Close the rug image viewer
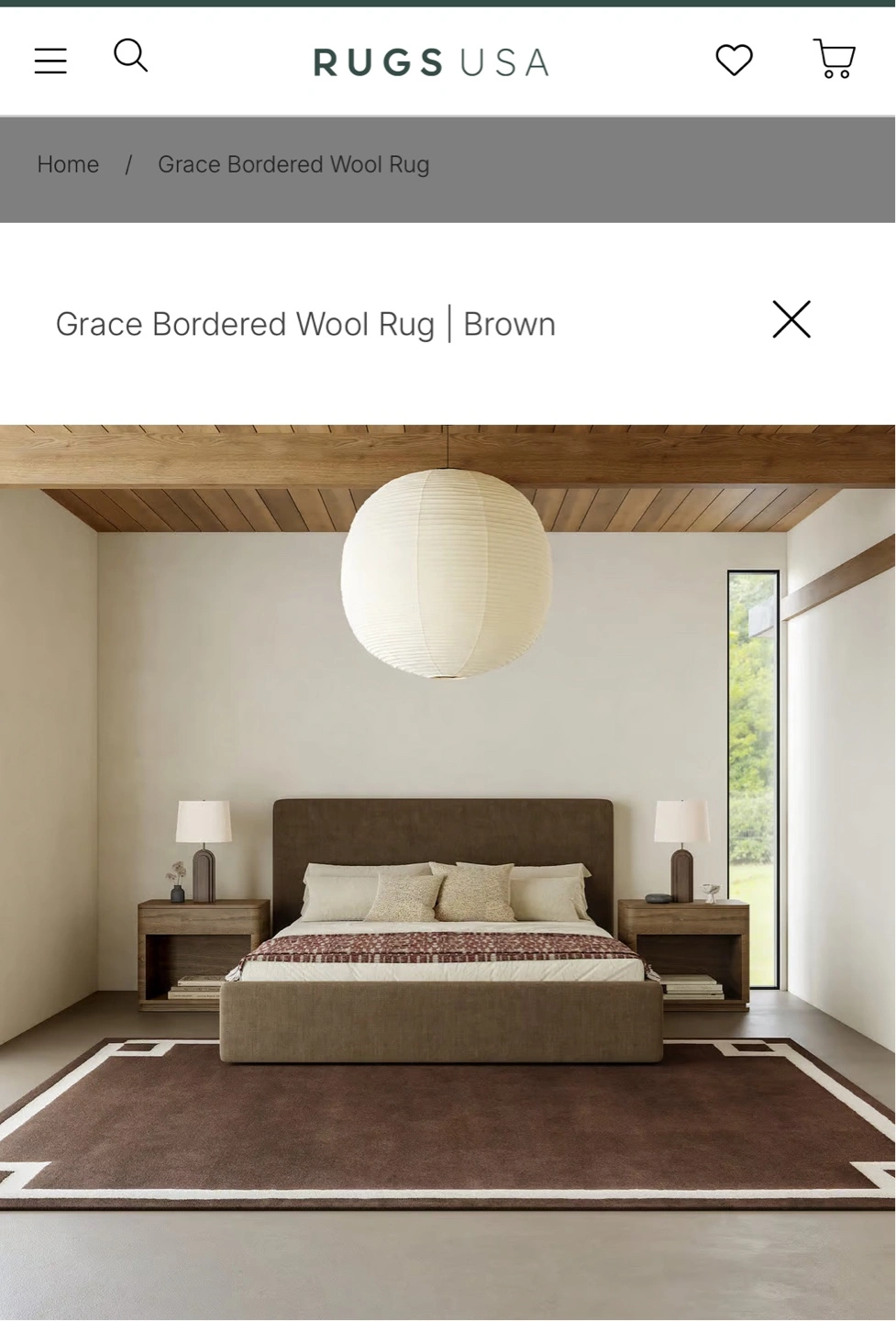This screenshot has height=1321, width=896. (x=791, y=319)
